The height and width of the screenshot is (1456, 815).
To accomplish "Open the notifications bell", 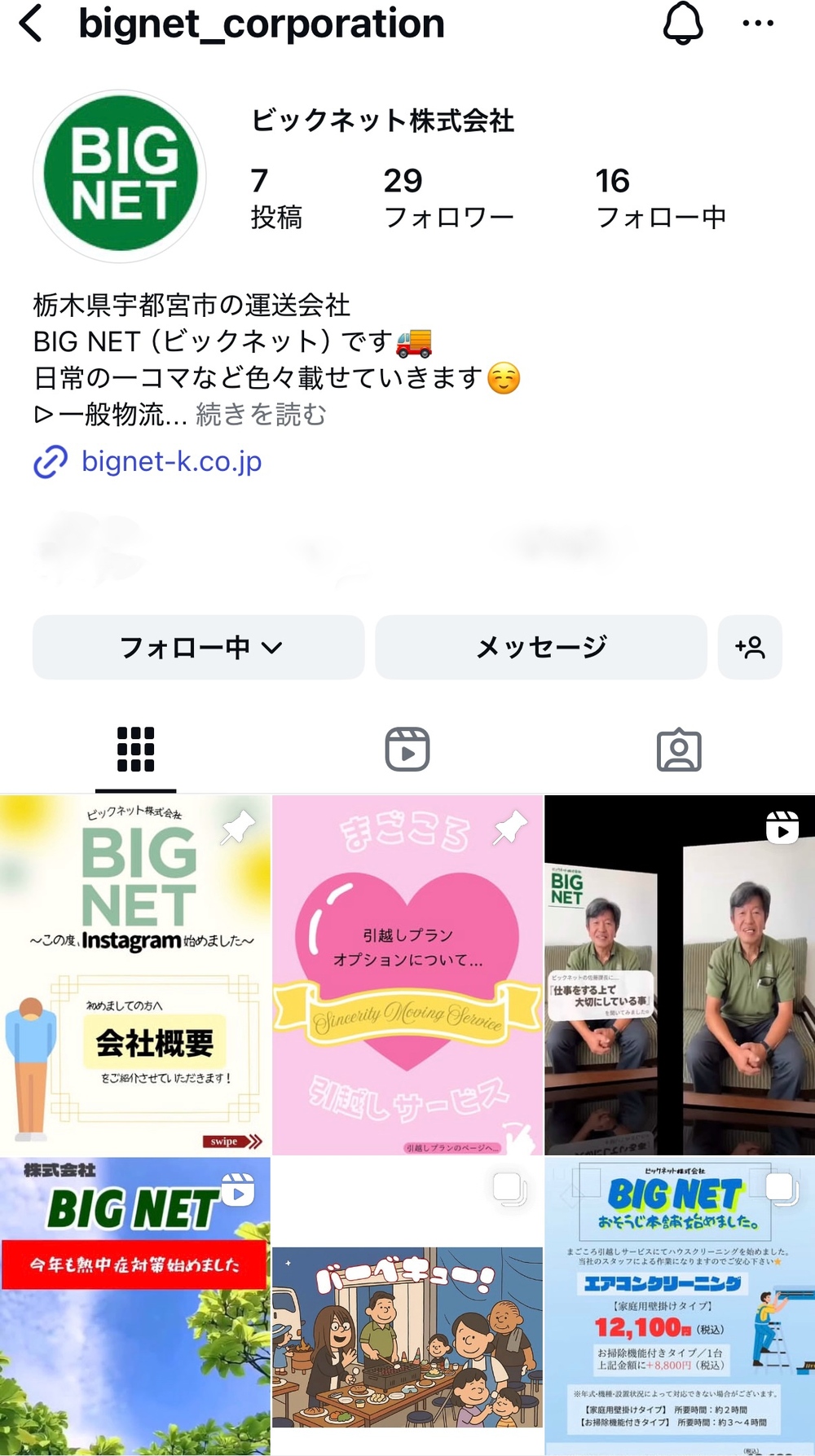I will 683,24.
